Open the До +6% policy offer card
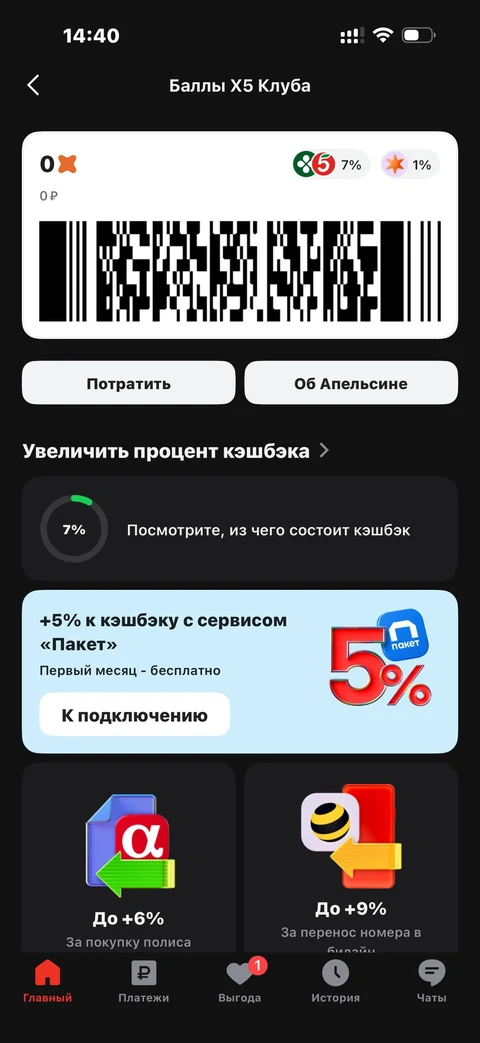The width and height of the screenshot is (480, 1043). point(128,857)
